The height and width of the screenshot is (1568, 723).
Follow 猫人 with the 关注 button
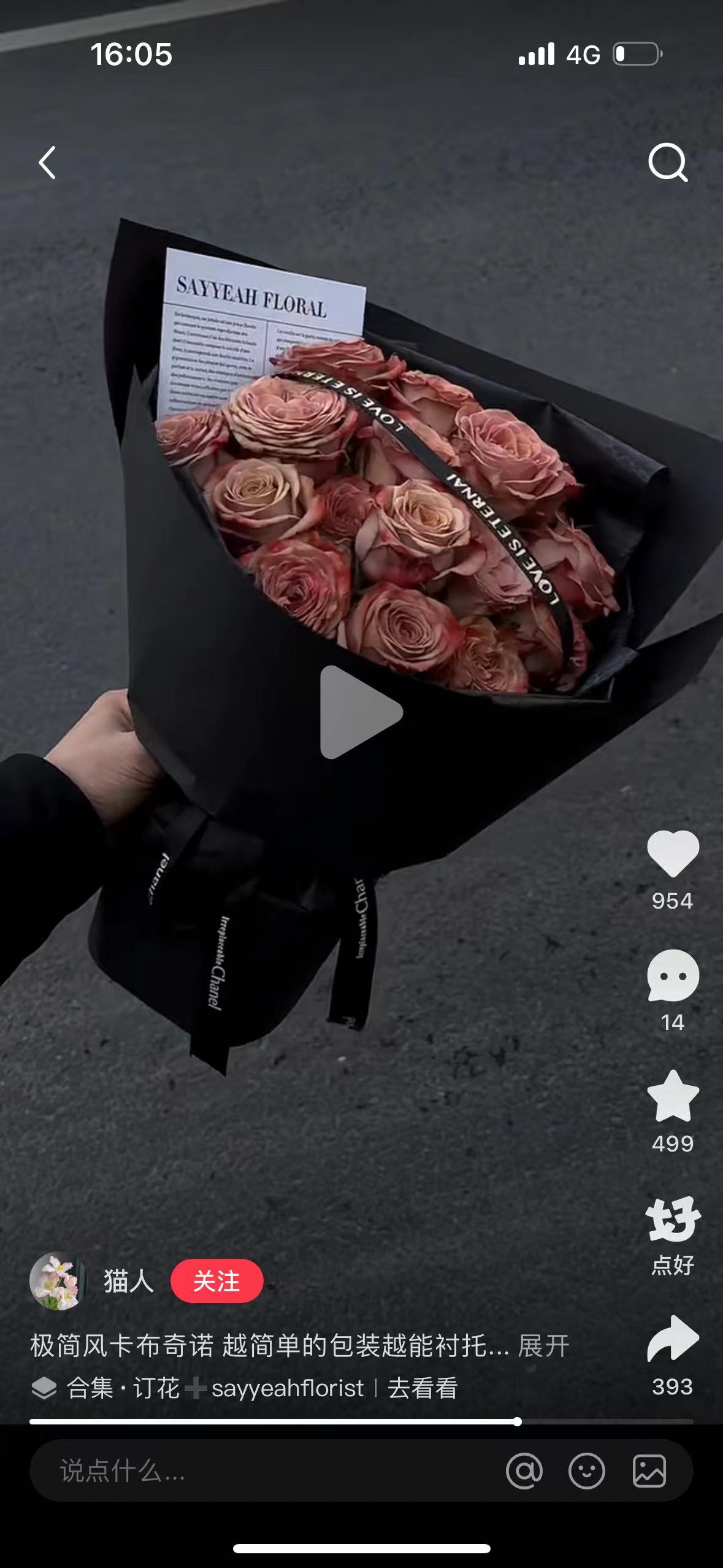click(216, 1281)
